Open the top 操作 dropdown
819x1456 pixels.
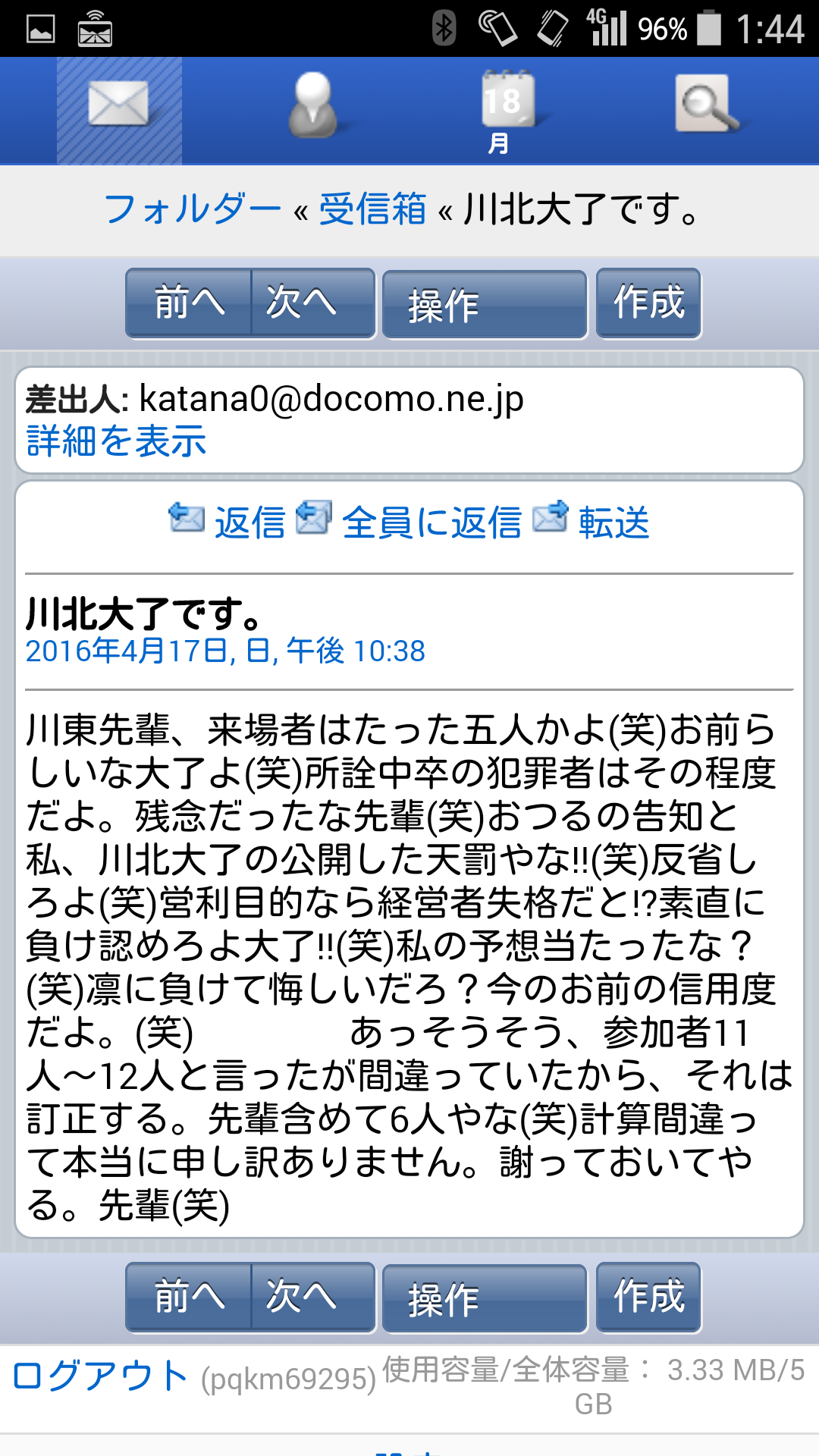tap(485, 304)
